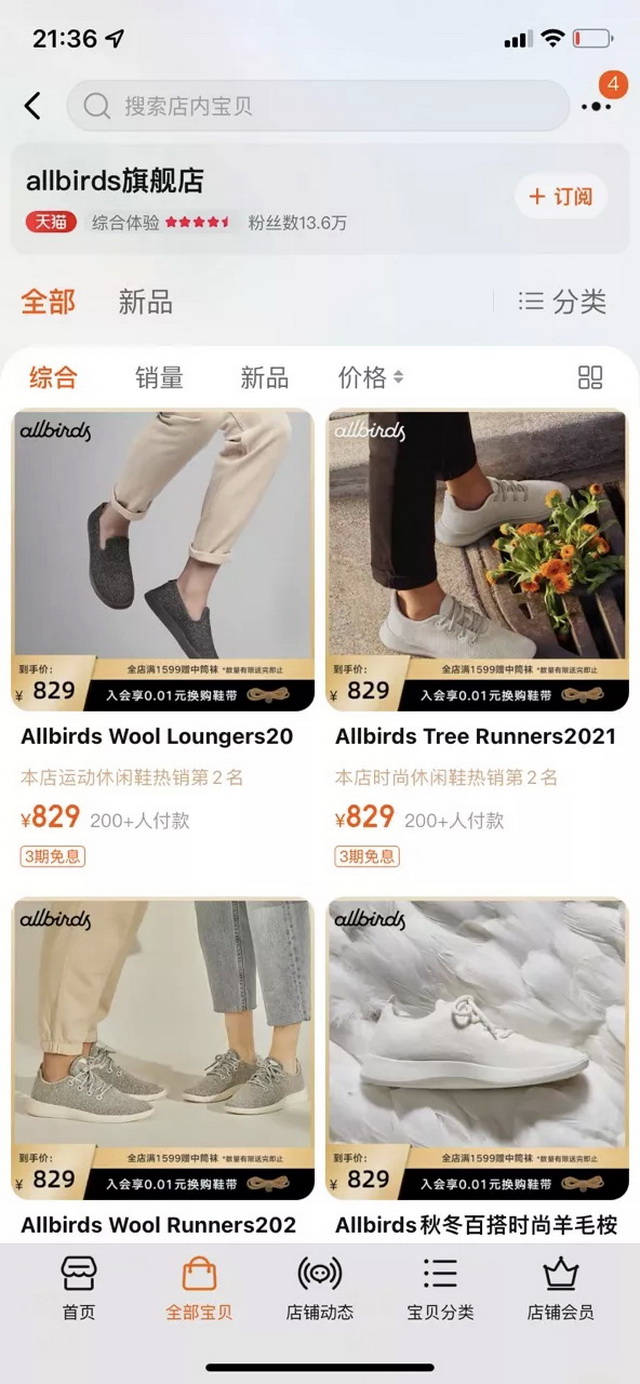Open the 店铺会员 membership tab
Viewport: 640px width, 1384px height.
tap(560, 1288)
